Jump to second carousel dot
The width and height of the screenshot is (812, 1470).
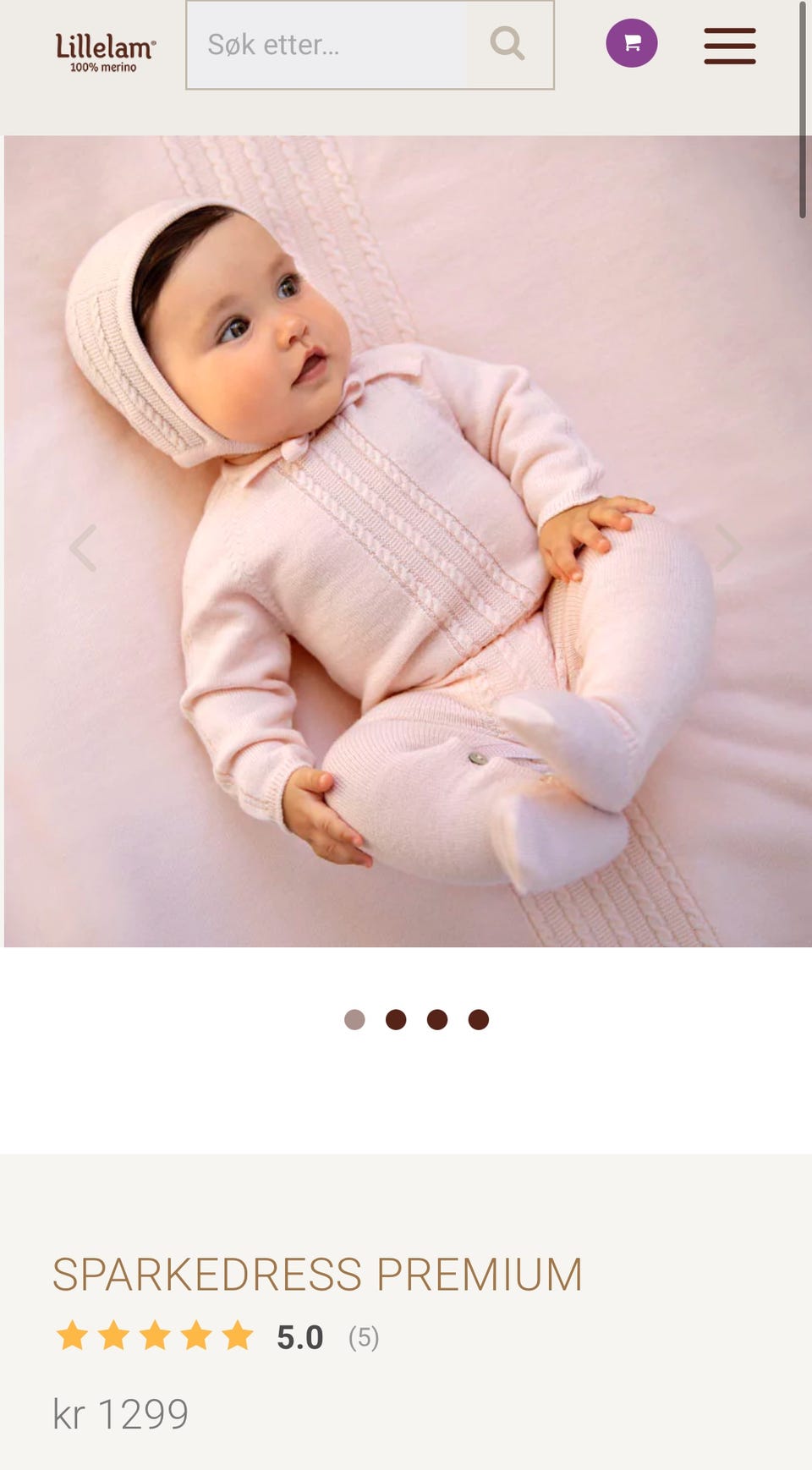point(396,1019)
